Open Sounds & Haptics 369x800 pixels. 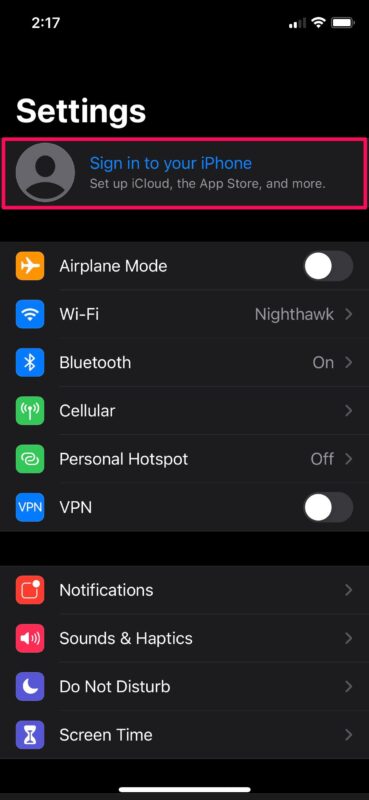(x=184, y=638)
